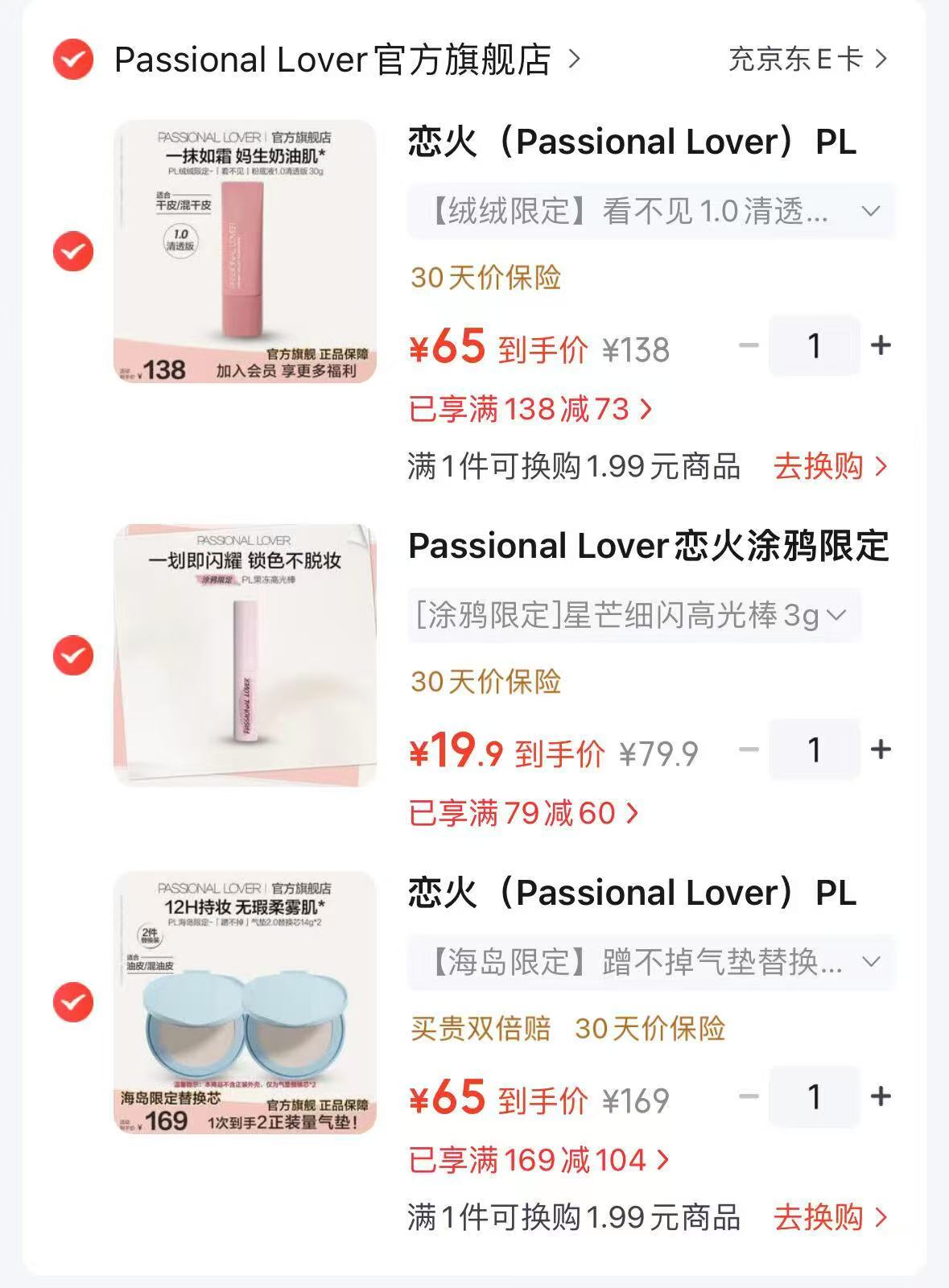Expand the 星芒细闪高光棒3g variant dropdown
Viewport: 949px width, 1288px height.
pos(634,616)
